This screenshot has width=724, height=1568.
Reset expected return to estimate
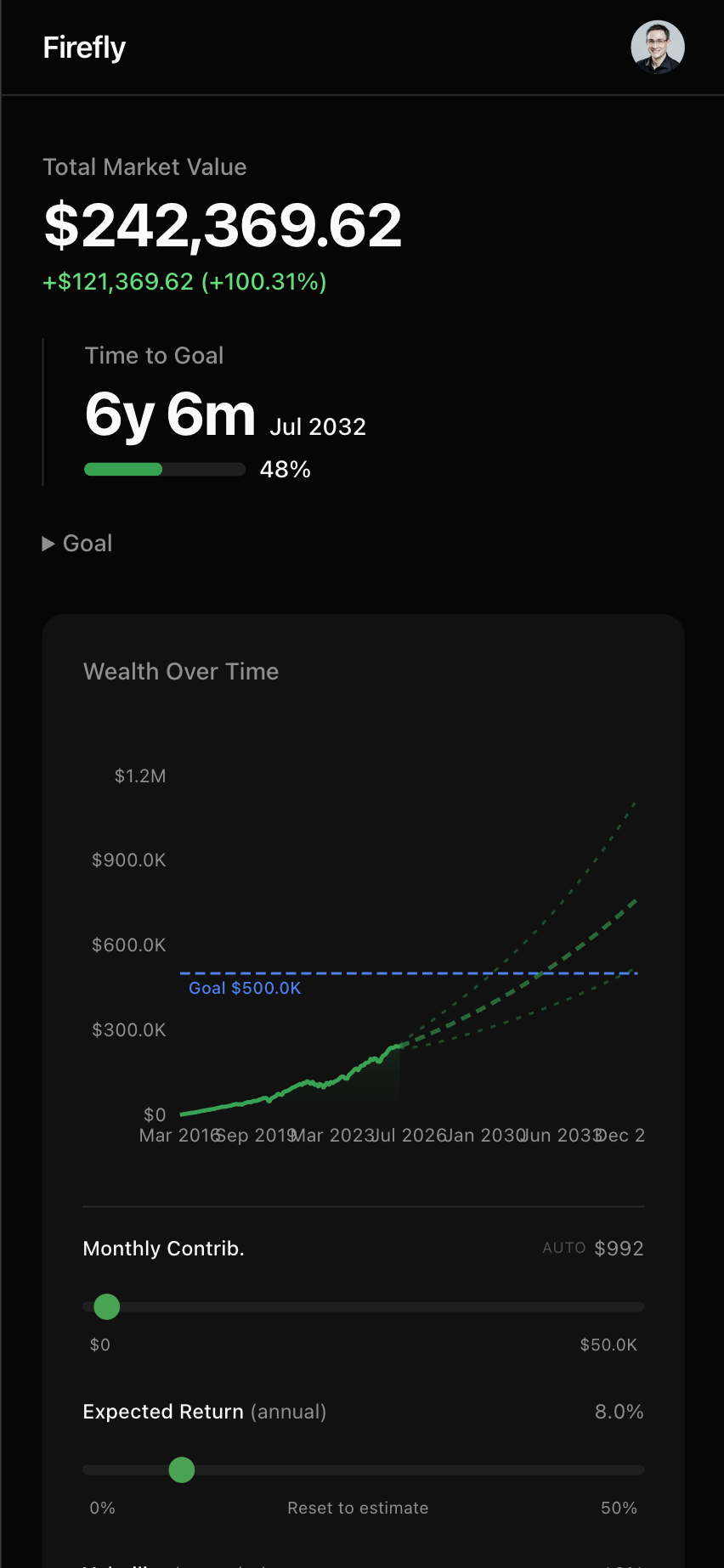click(x=358, y=1508)
